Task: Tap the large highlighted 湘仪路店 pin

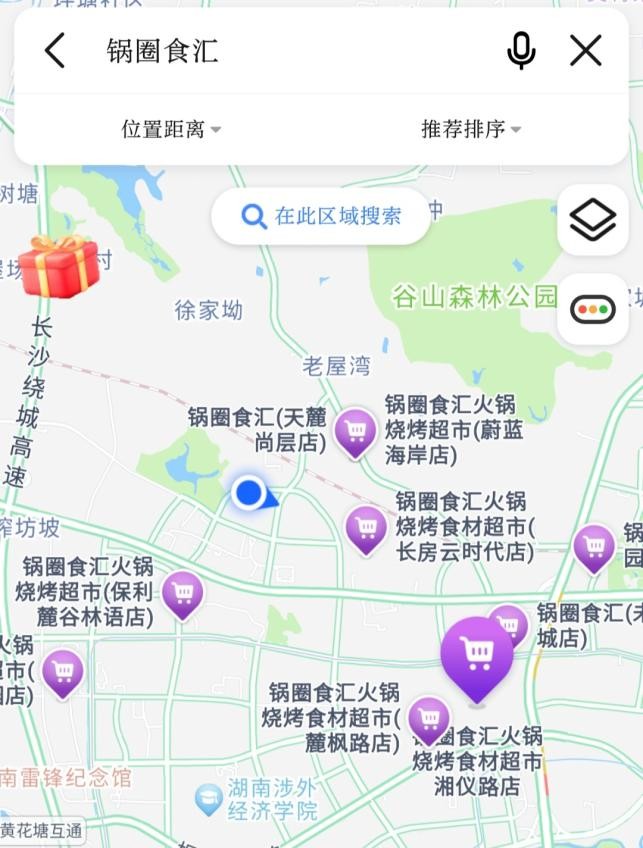Action: tap(477, 655)
